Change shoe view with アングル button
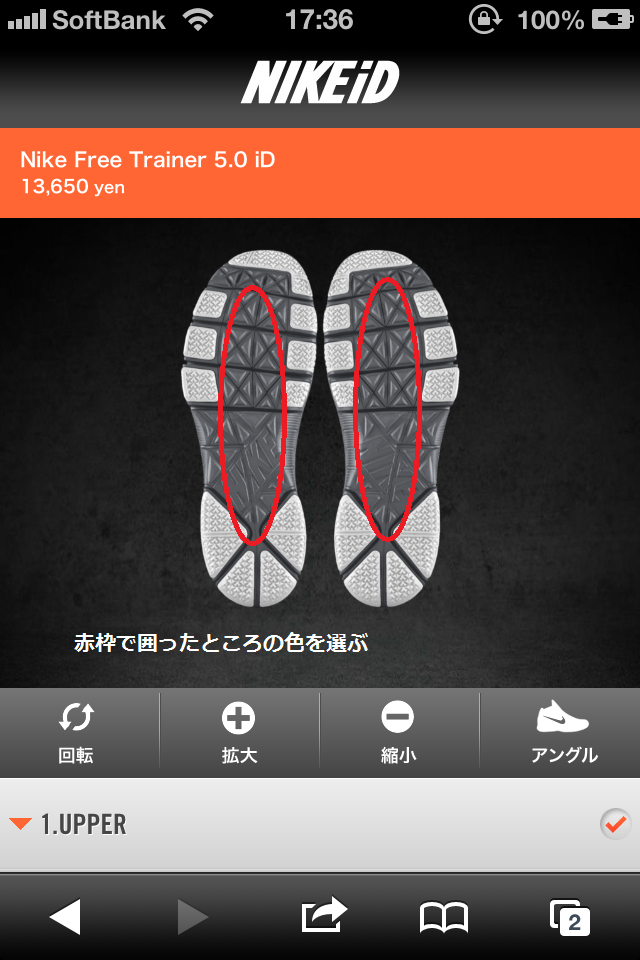 click(x=563, y=732)
